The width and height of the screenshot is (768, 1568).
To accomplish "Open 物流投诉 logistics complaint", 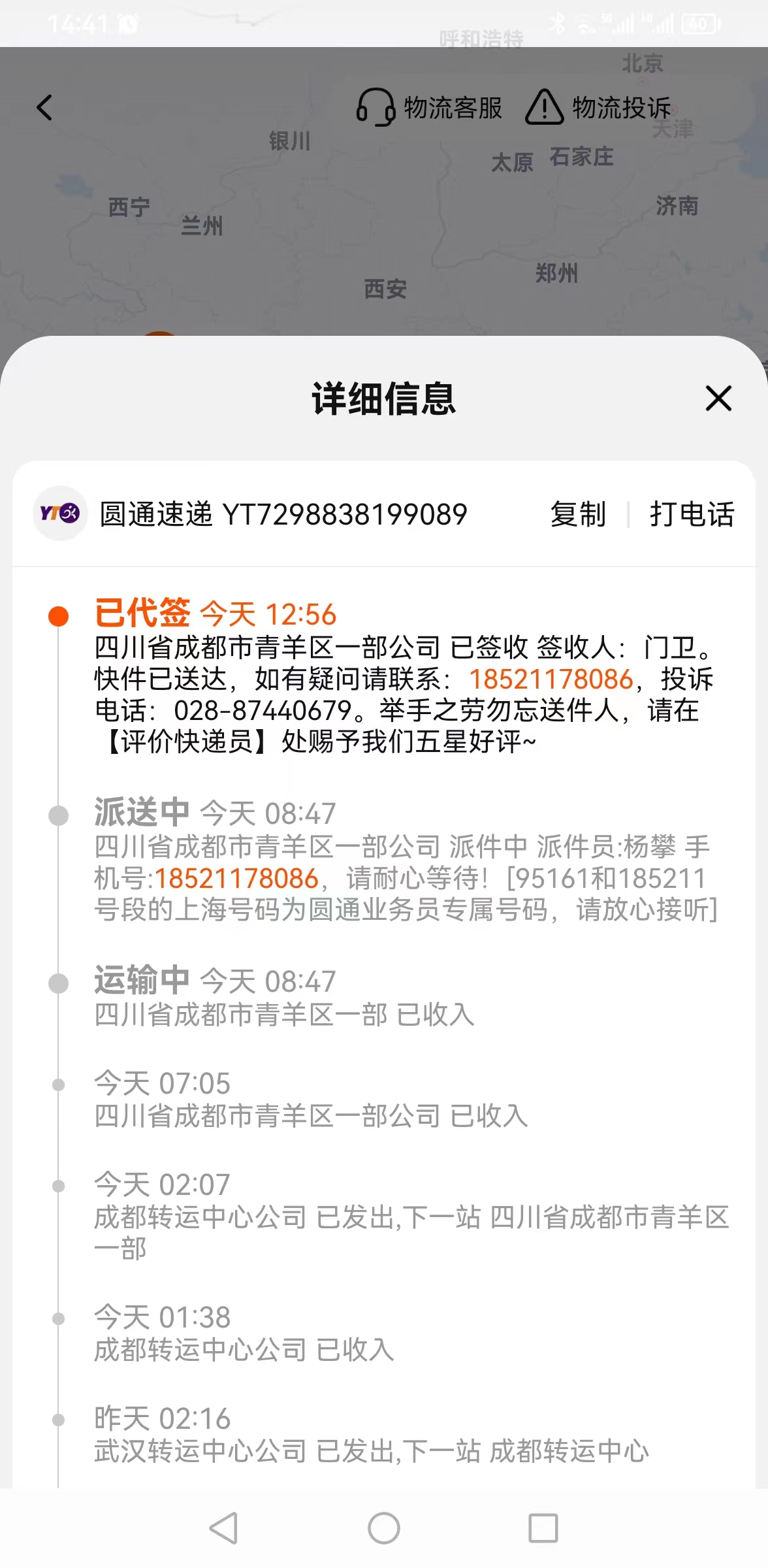I will (598, 108).
